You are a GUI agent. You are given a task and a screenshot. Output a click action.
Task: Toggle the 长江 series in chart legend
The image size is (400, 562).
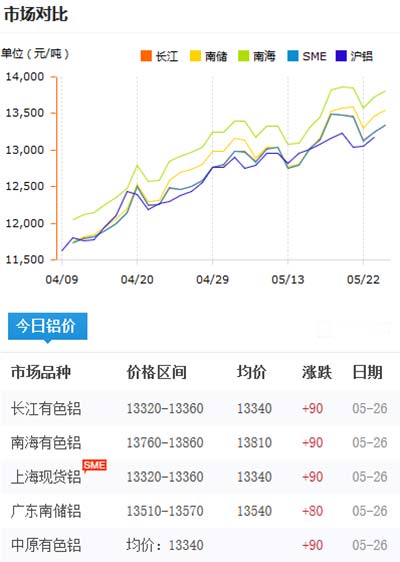[159, 56]
